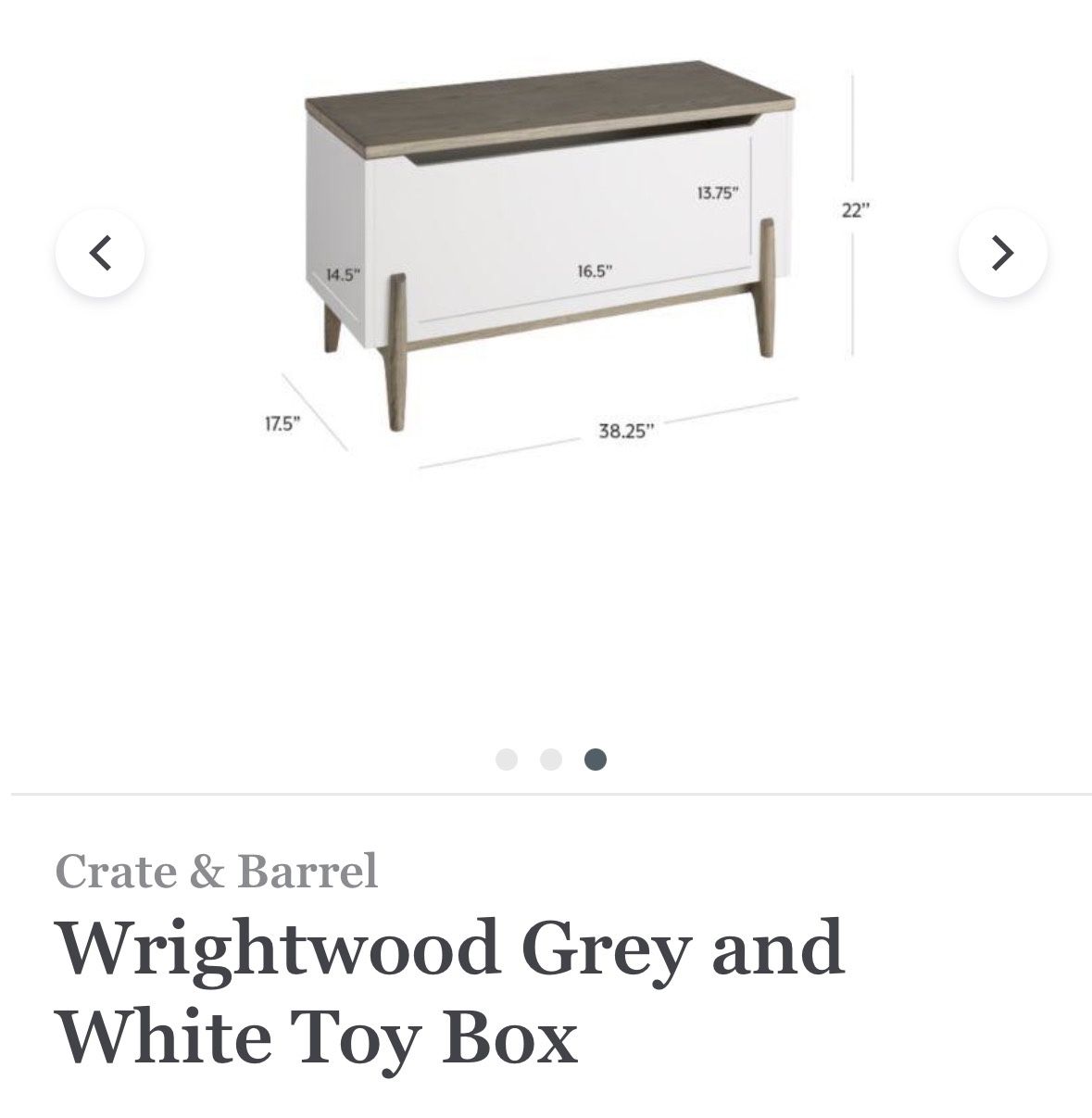Go back to the previous product photo
The image size is (1092, 1118).
pyautogui.click(x=102, y=252)
